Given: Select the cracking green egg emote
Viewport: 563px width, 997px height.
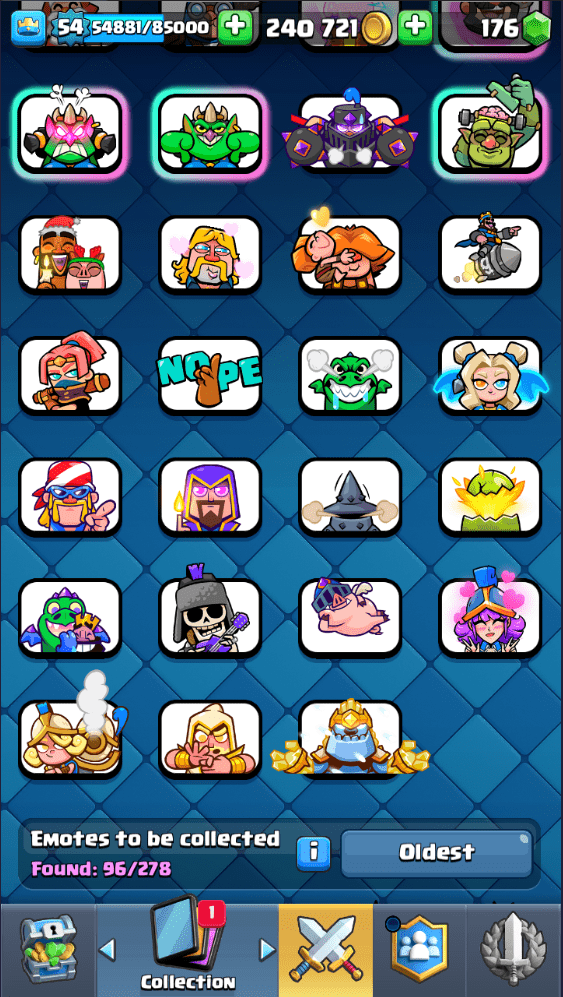Looking at the screenshot, I should pos(490,496).
